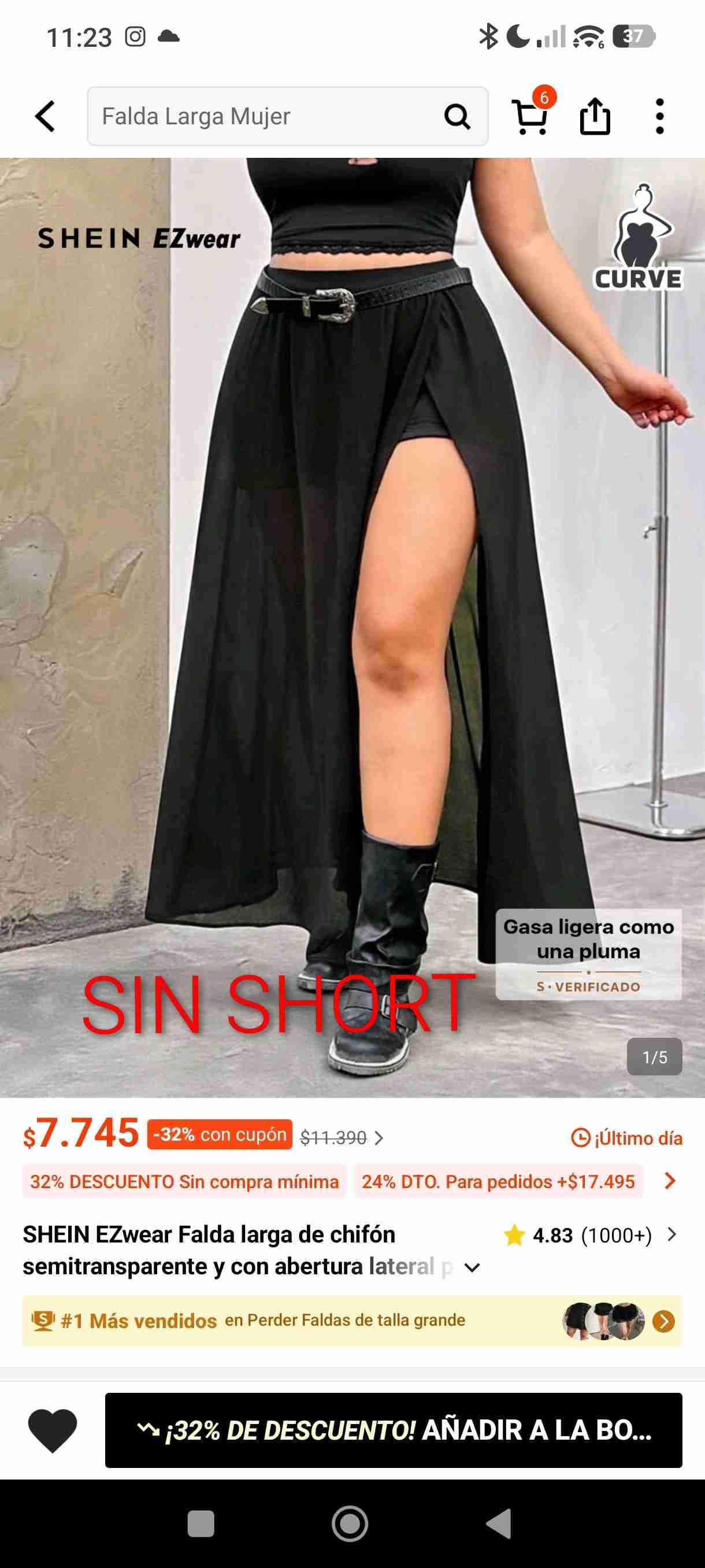View price details next to $11.390
705x1568 pixels.
[x=379, y=1138]
